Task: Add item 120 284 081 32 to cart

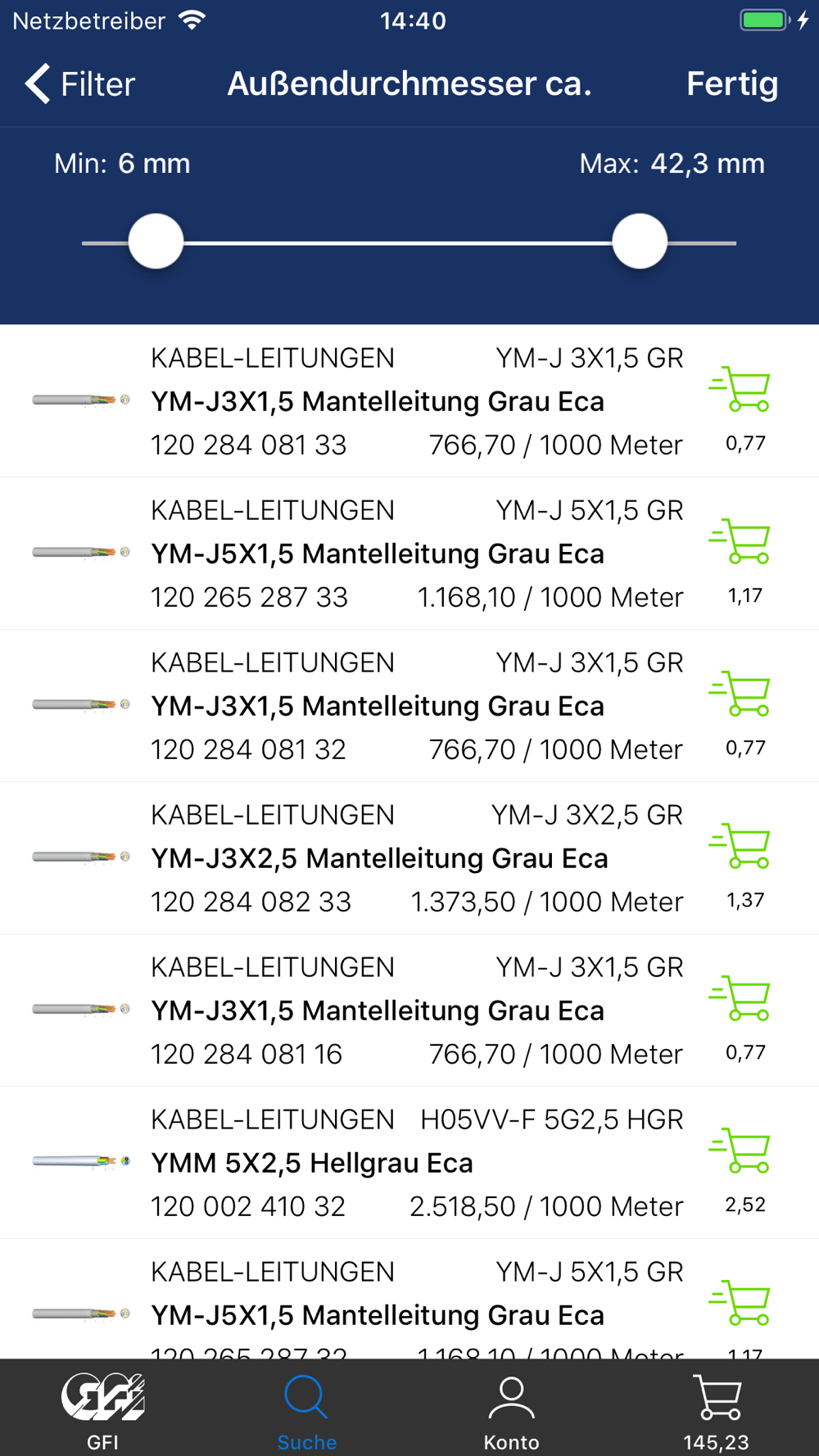Action: tap(741, 694)
